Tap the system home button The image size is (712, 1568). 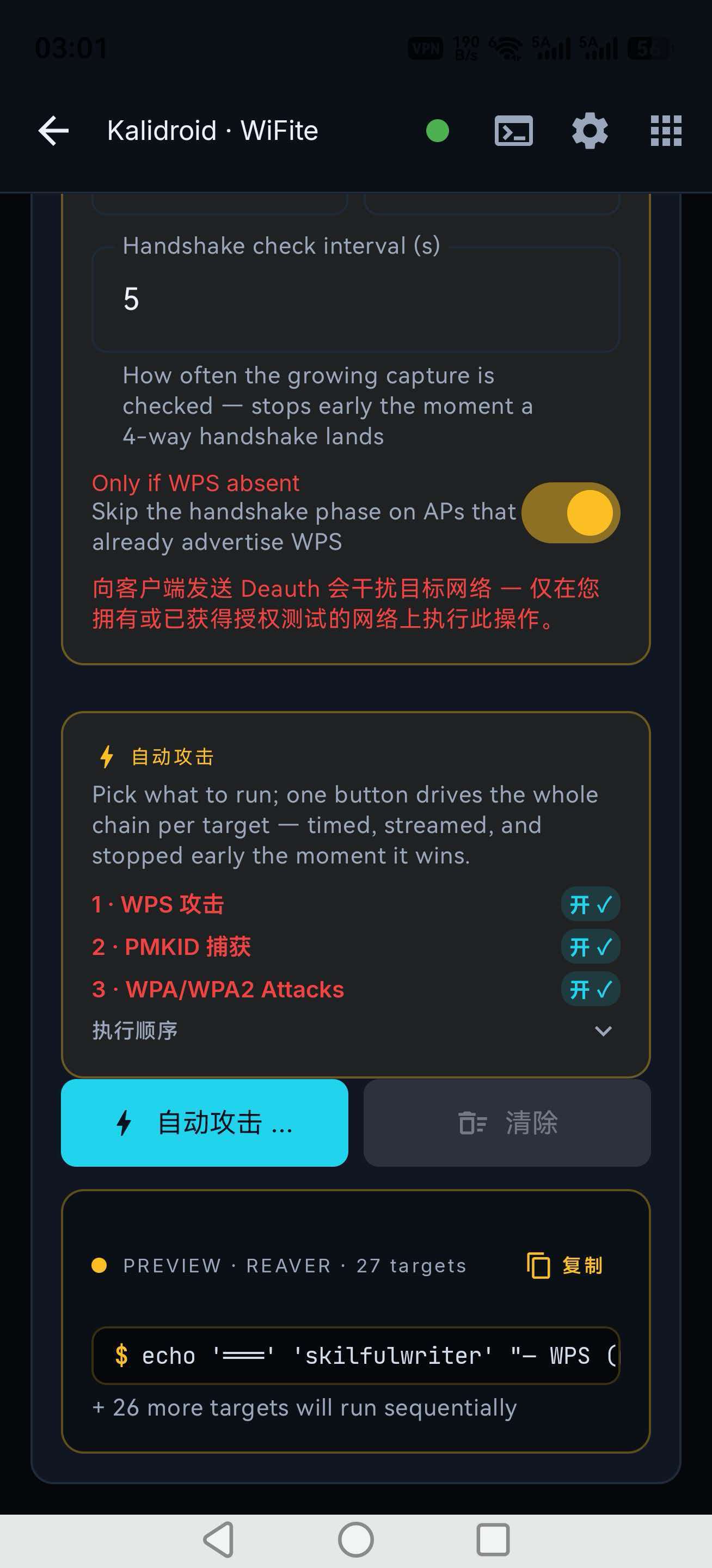click(356, 1540)
